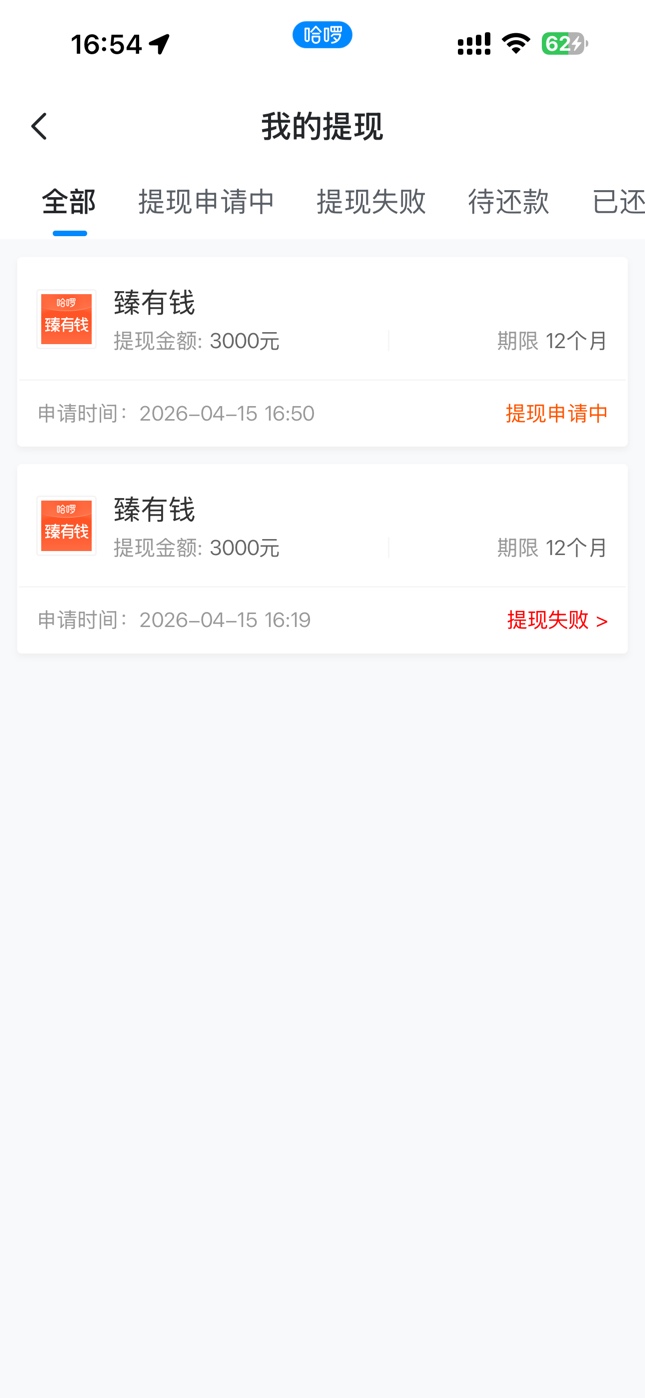Open the withdrawal card applied at 16:50
This screenshot has width=645, height=1398.
(322, 351)
